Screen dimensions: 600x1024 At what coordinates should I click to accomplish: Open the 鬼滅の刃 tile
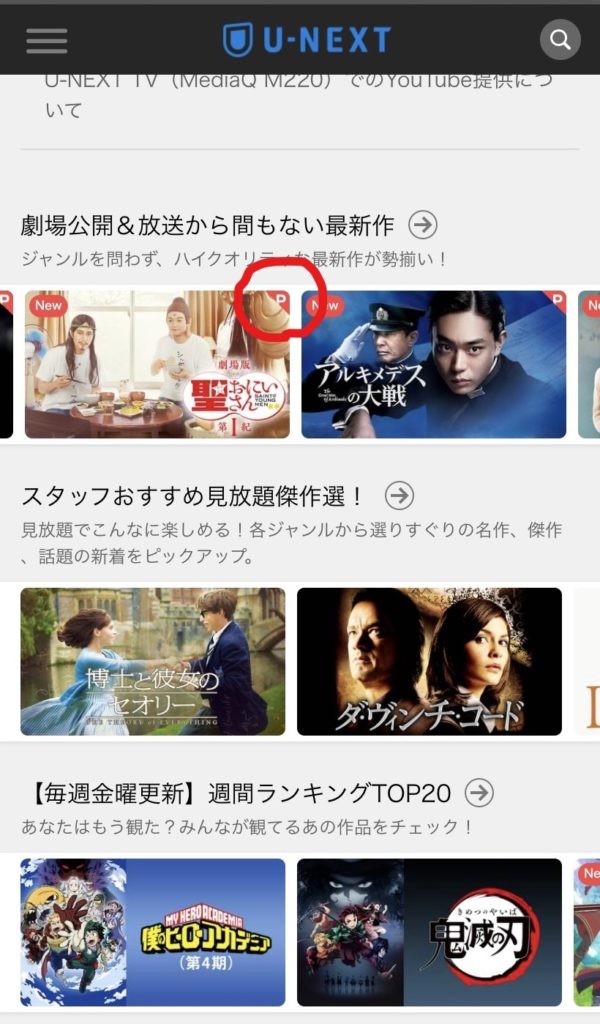click(429, 932)
